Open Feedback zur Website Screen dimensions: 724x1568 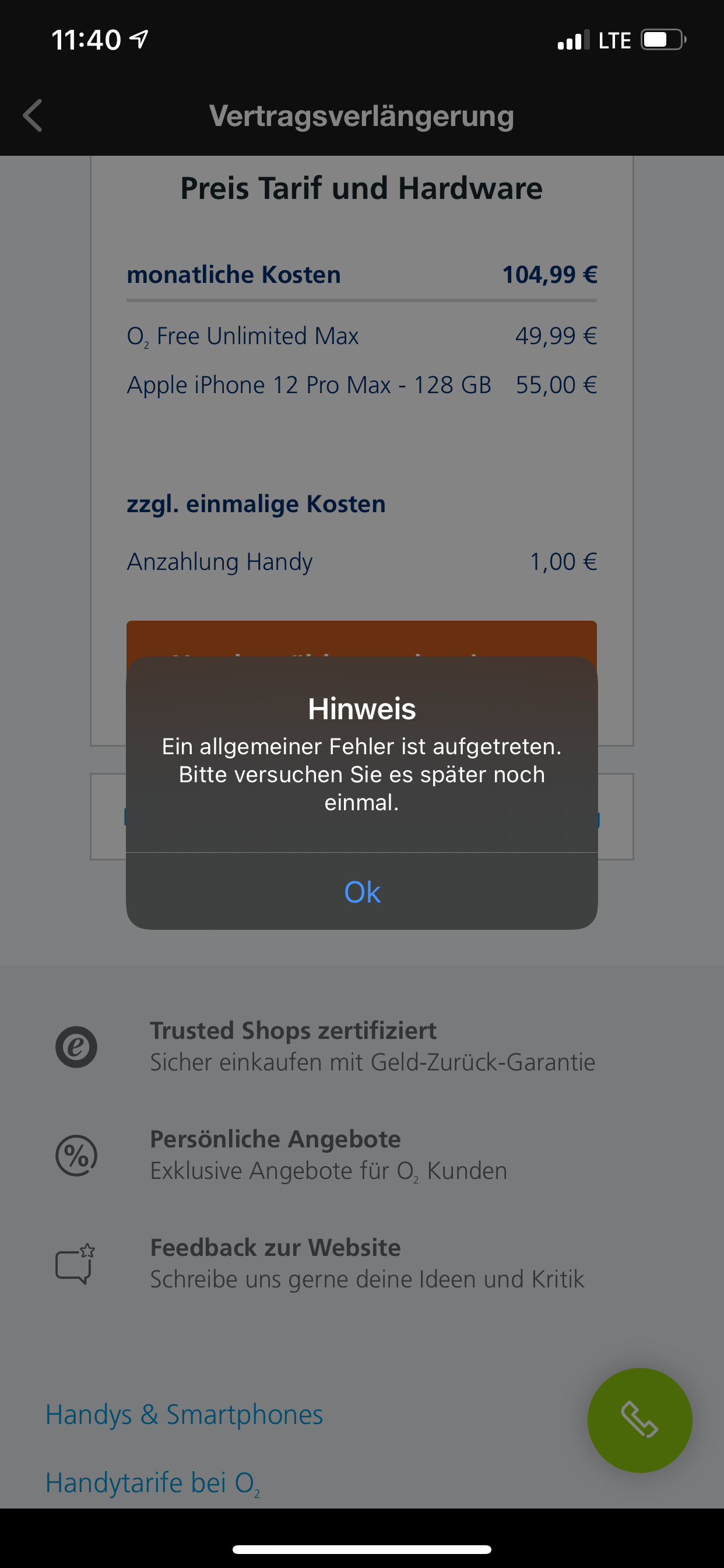pos(275,1248)
